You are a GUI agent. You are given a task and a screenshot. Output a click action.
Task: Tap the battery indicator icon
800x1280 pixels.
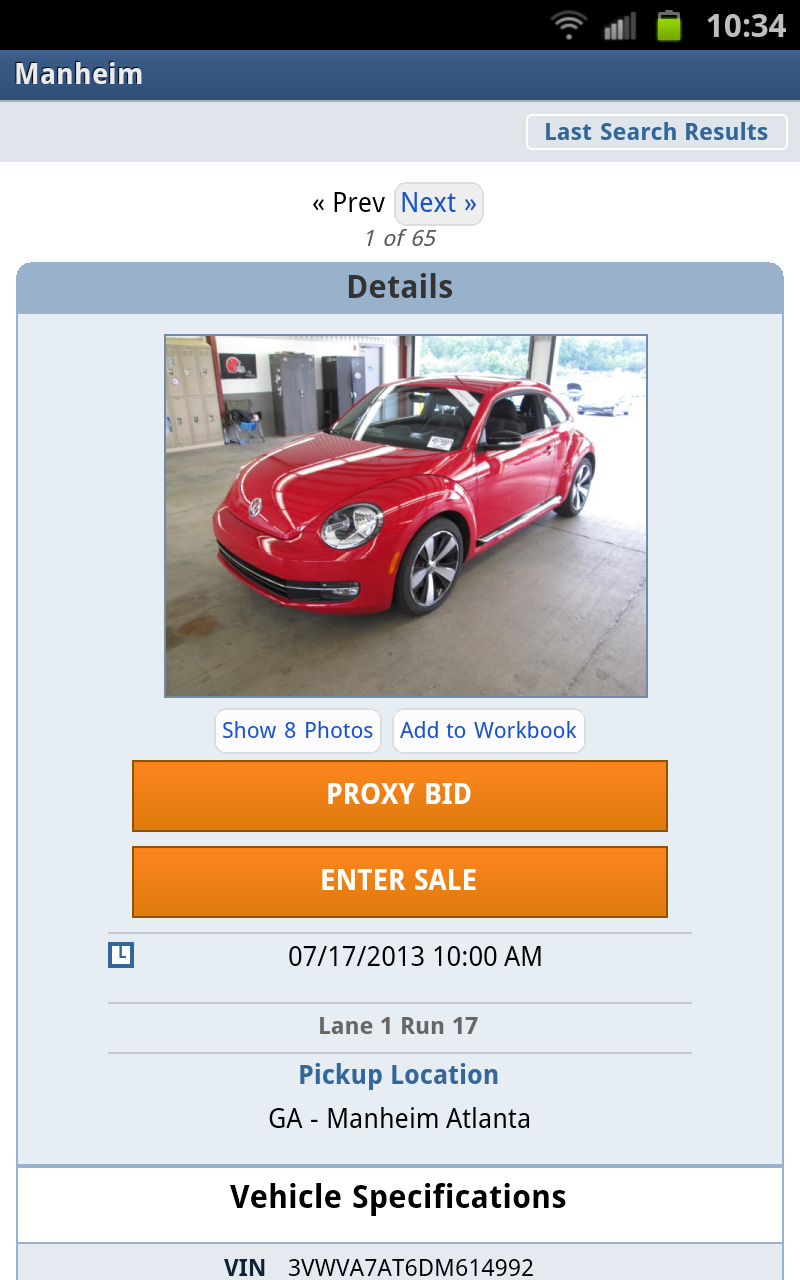[x=669, y=26]
